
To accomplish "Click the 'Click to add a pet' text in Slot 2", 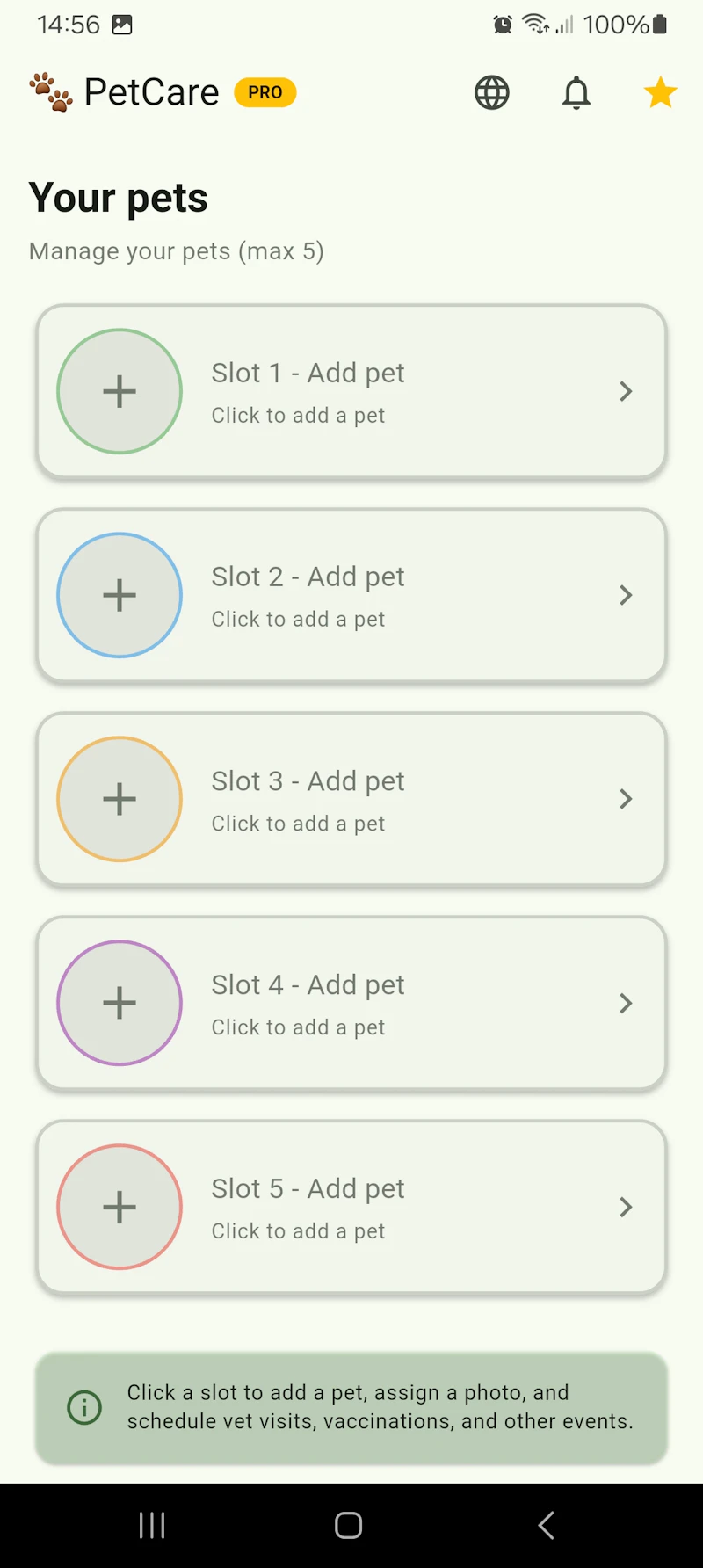I will [x=297, y=619].
